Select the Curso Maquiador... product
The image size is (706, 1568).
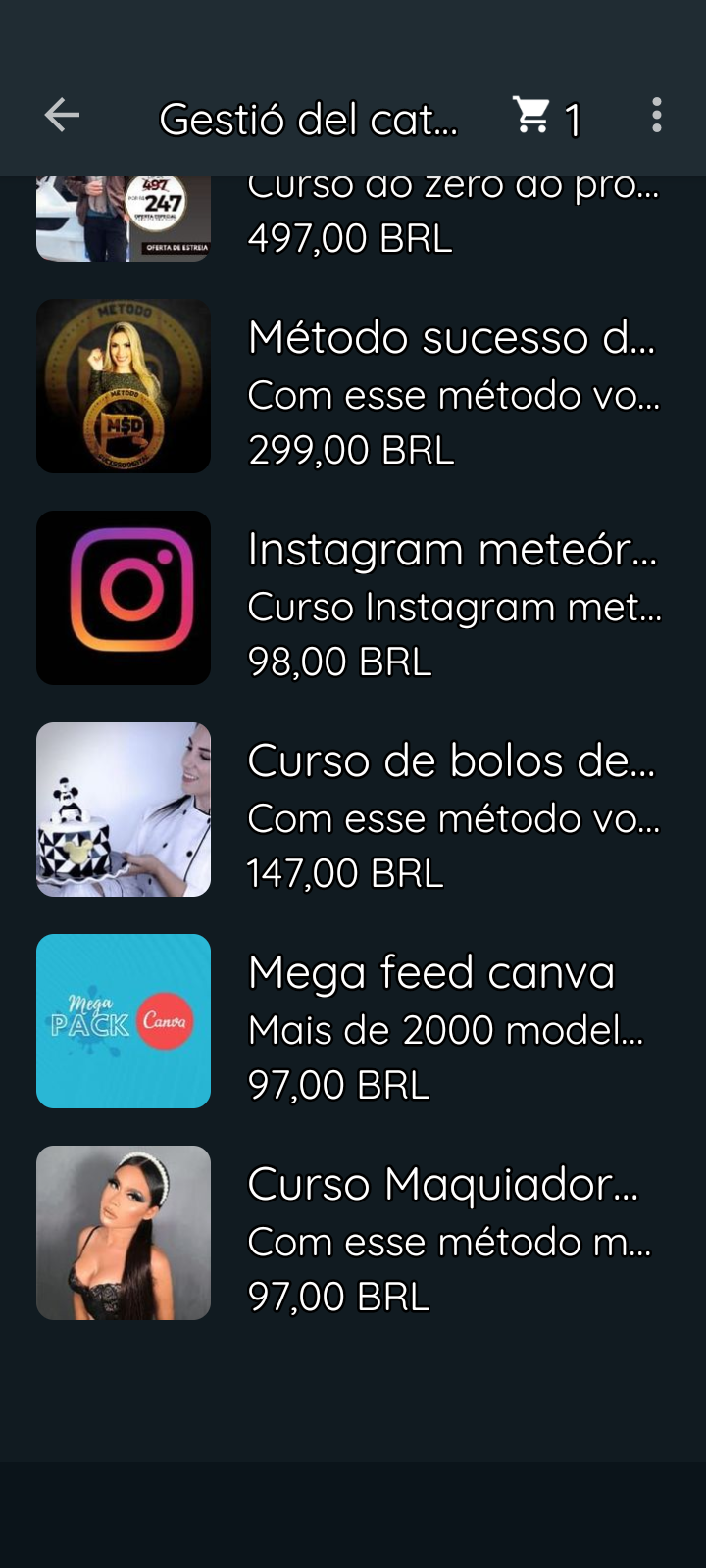[x=353, y=1234]
